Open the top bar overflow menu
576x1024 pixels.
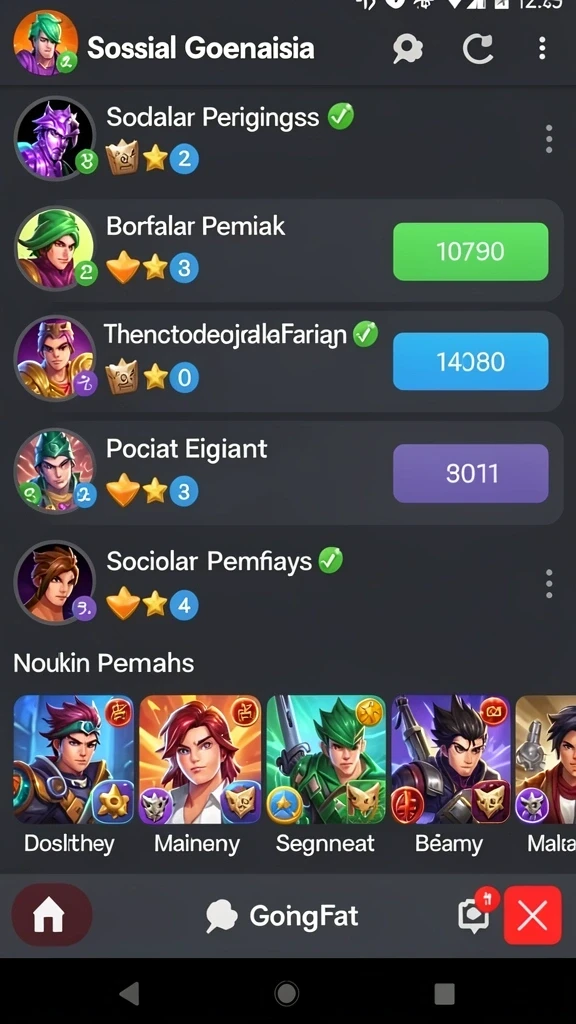542,48
